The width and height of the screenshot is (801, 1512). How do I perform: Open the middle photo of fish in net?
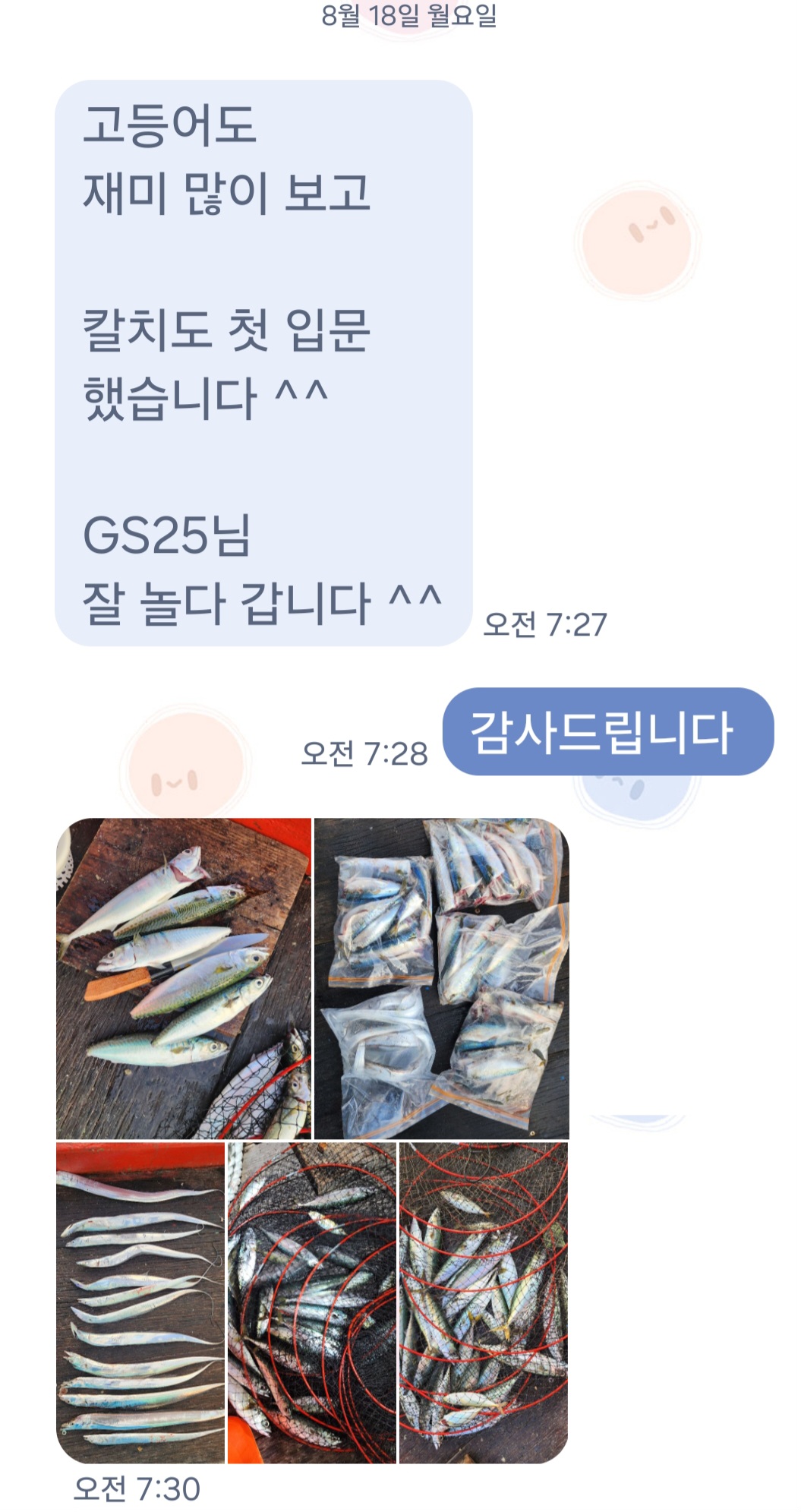[312, 1302]
